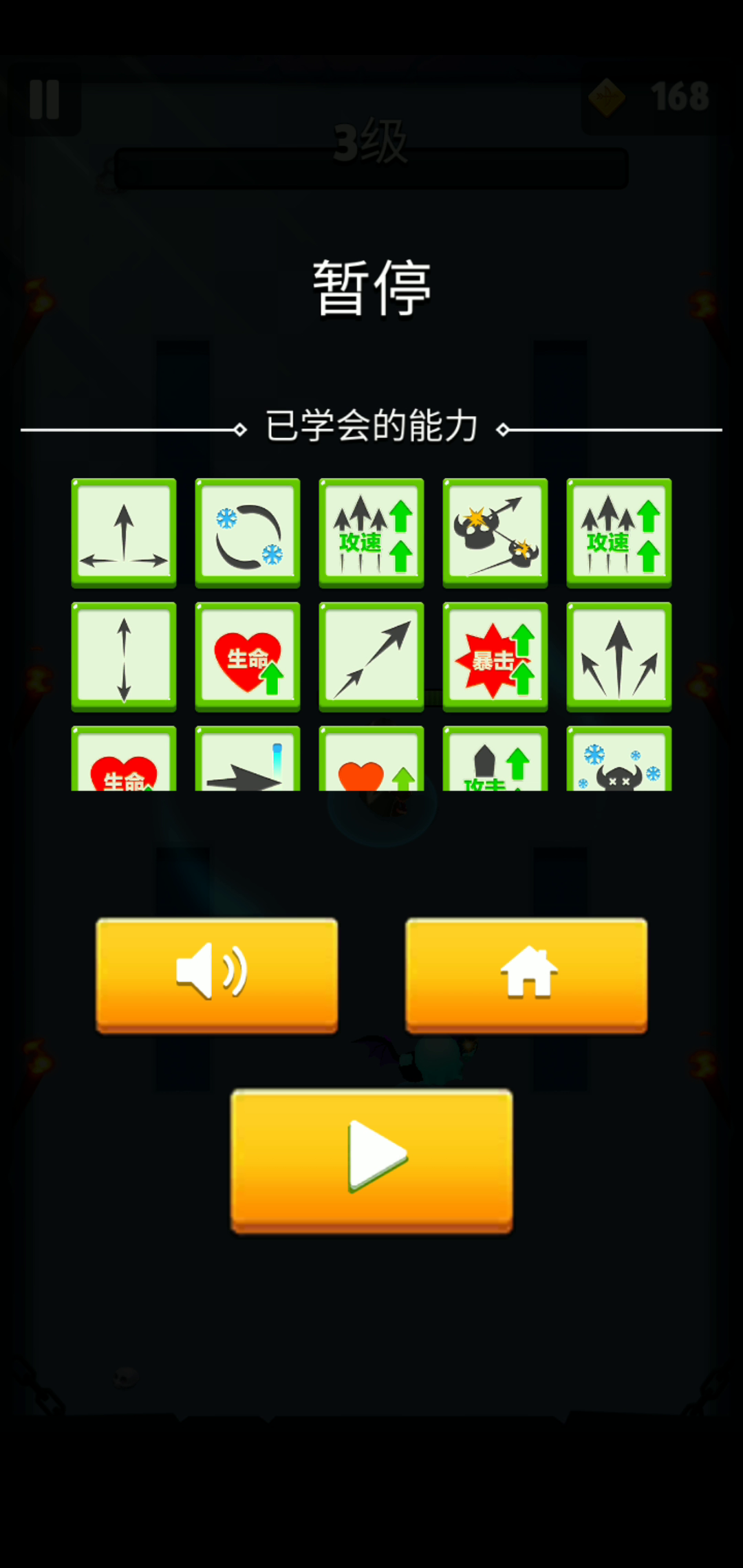Tap the ricochet skull arrows ability tile
The width and height of the screenshot is (743, 1568).
coord(495,533)
